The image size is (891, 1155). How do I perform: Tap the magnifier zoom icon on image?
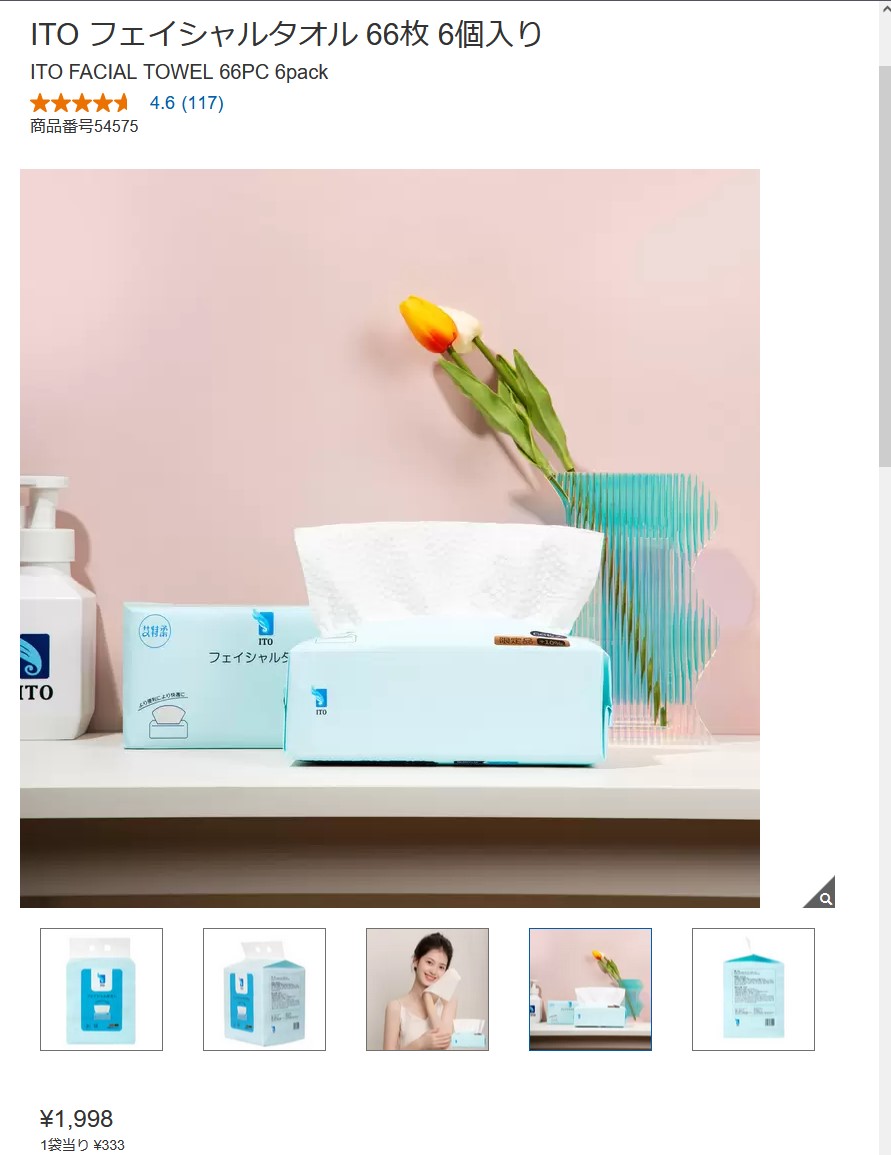click(x=823, y=896)
